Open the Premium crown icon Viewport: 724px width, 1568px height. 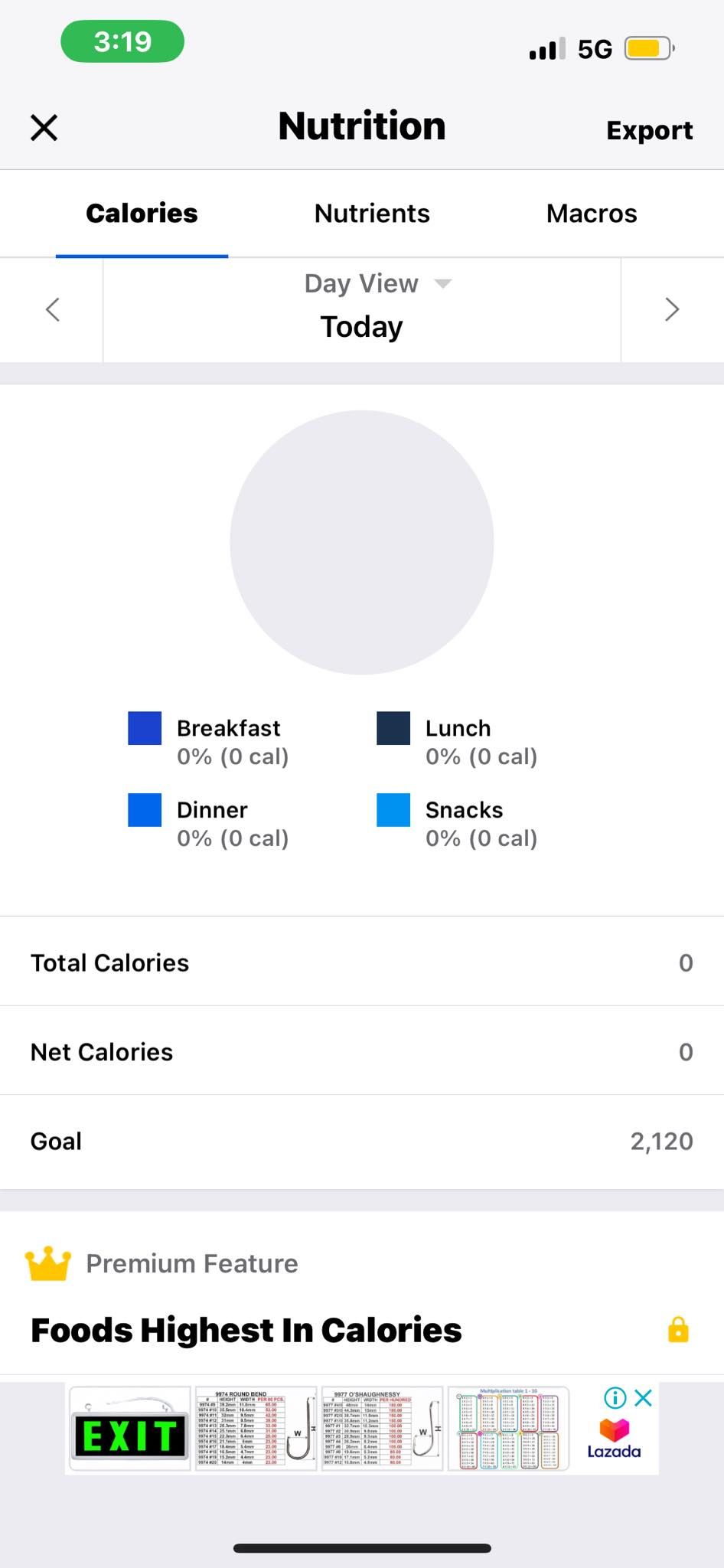[x=47, y=1263]
